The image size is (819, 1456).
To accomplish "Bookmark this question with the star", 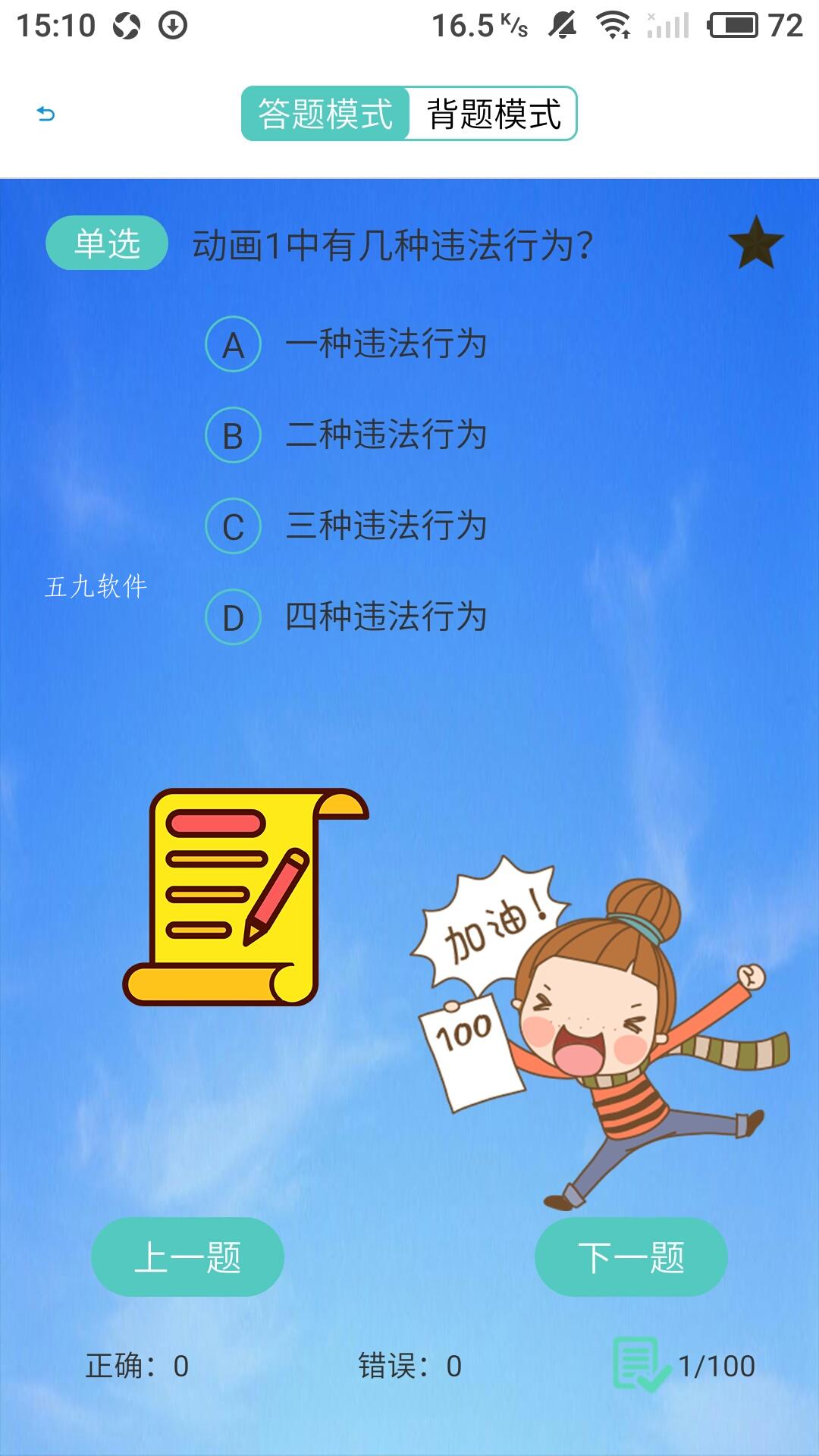I will pyautogui.click(x=756, y=243).
